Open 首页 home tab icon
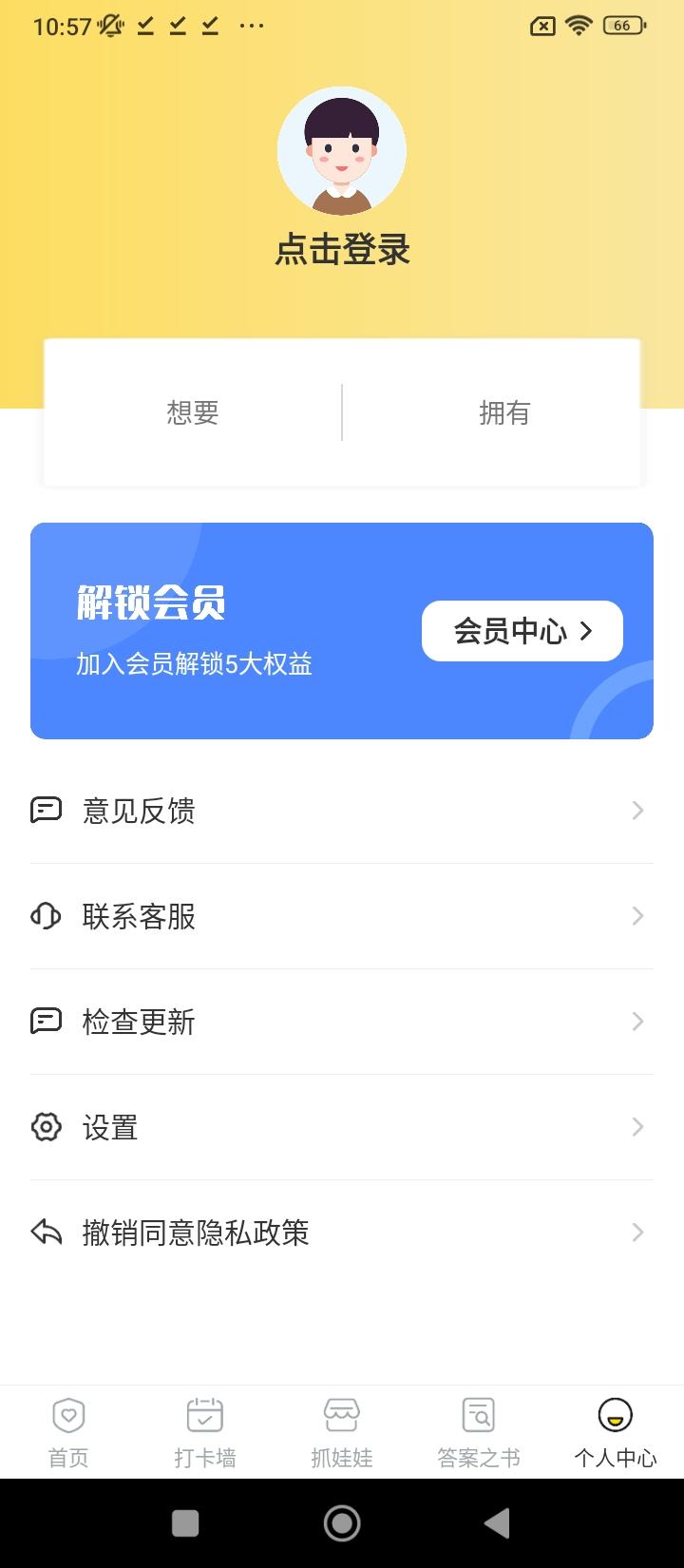684x1568 pixels. [x=67, y=1415]
